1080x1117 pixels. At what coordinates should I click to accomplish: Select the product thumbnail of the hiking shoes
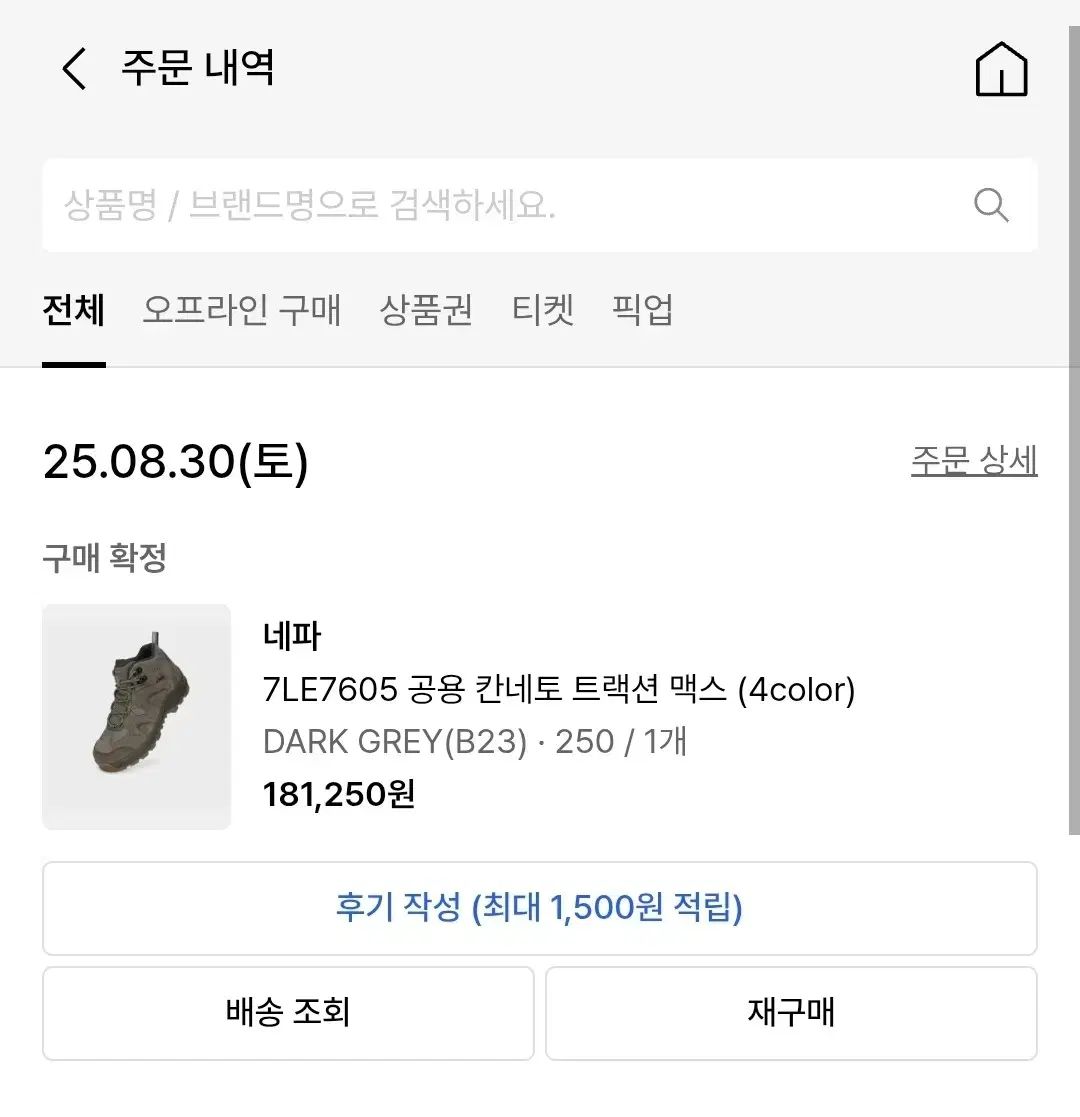tap(136, 716)
